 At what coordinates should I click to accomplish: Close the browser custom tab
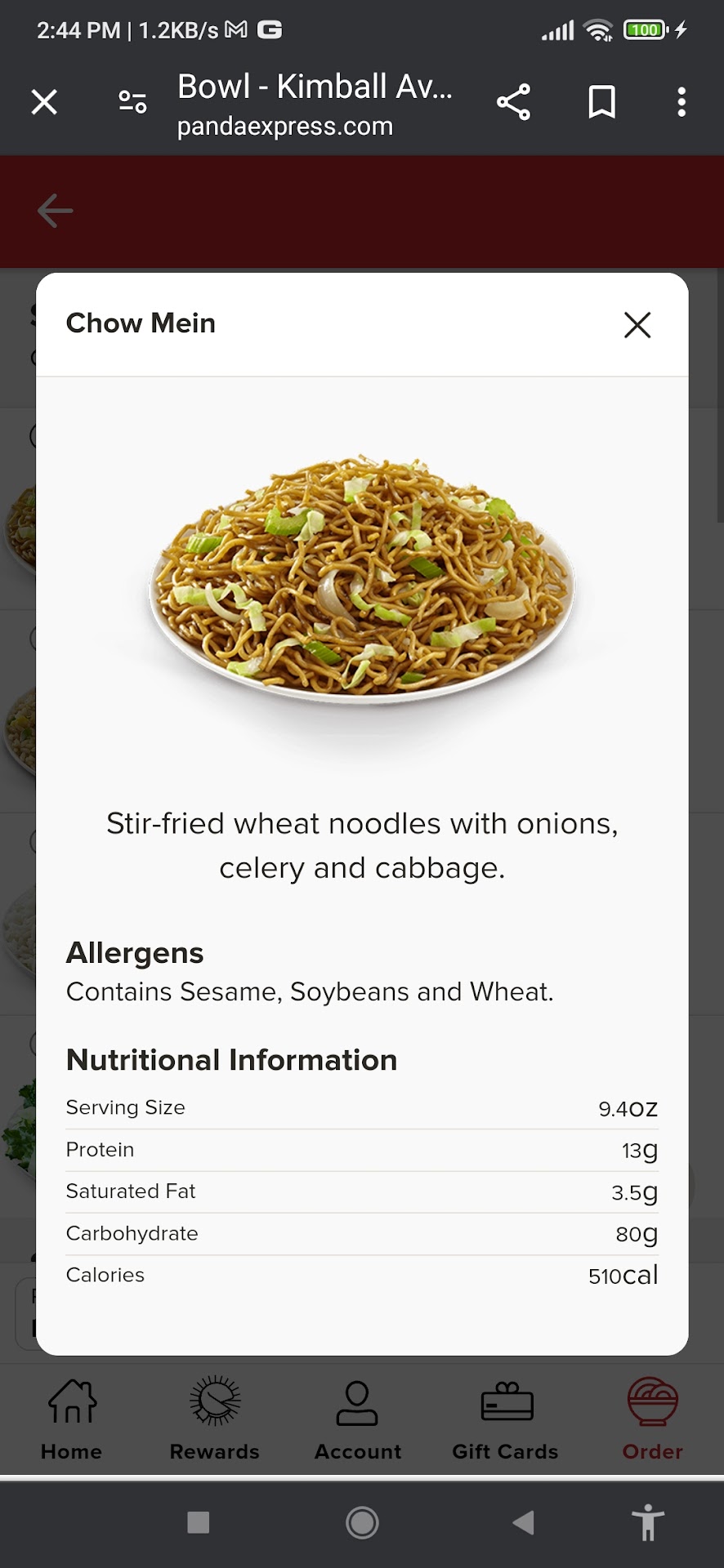point(44,102)
